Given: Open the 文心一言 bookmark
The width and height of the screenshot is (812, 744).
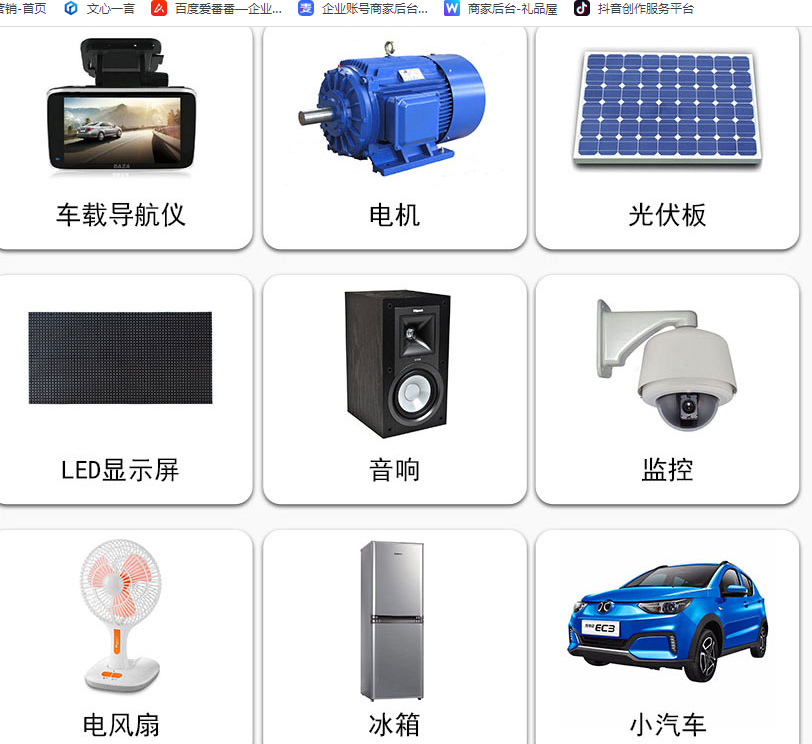Looking at the screenshot, I should click(x=100, y=9).
